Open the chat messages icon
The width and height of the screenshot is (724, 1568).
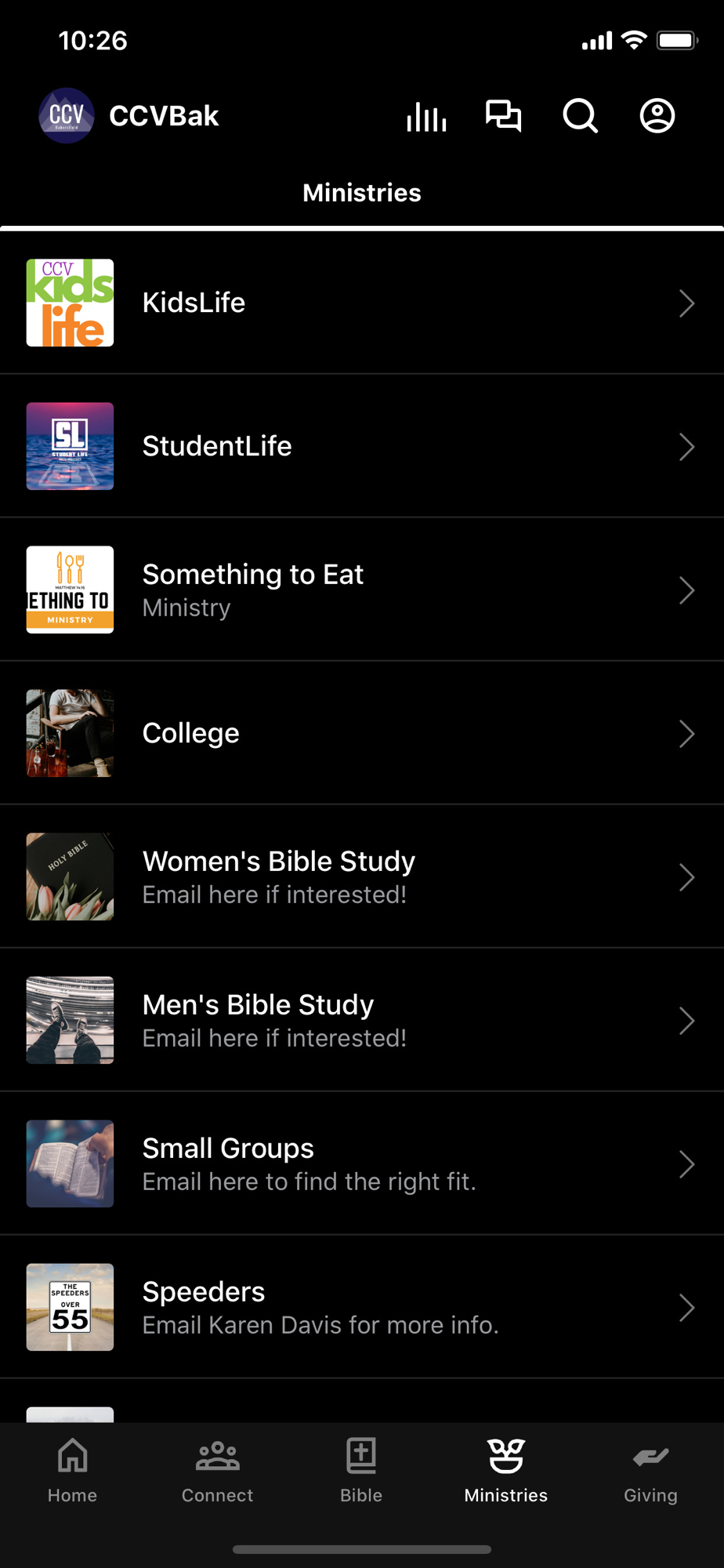[x=503, y=116]
